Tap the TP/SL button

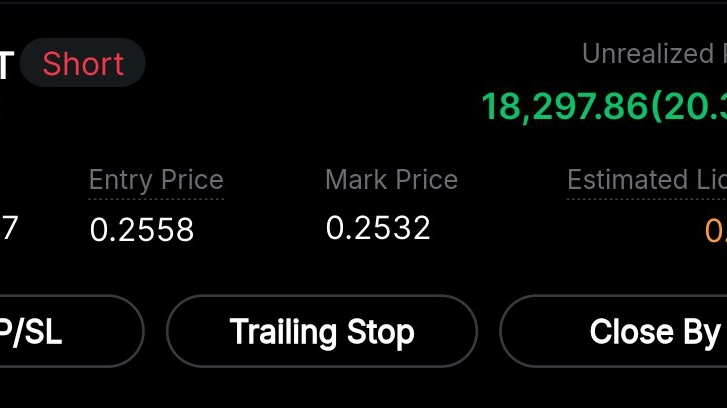(60, 331)
